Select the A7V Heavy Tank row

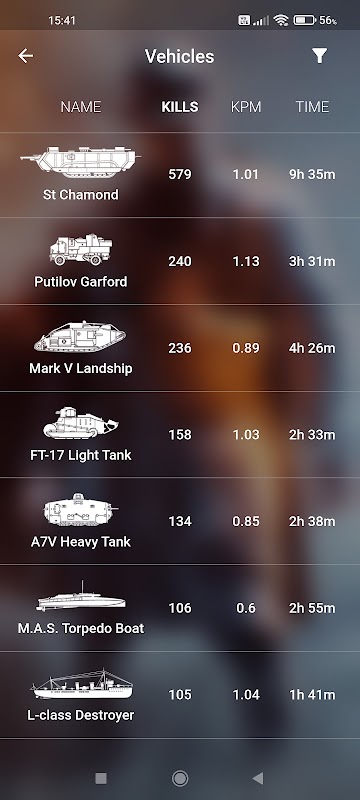pos(180,521)
